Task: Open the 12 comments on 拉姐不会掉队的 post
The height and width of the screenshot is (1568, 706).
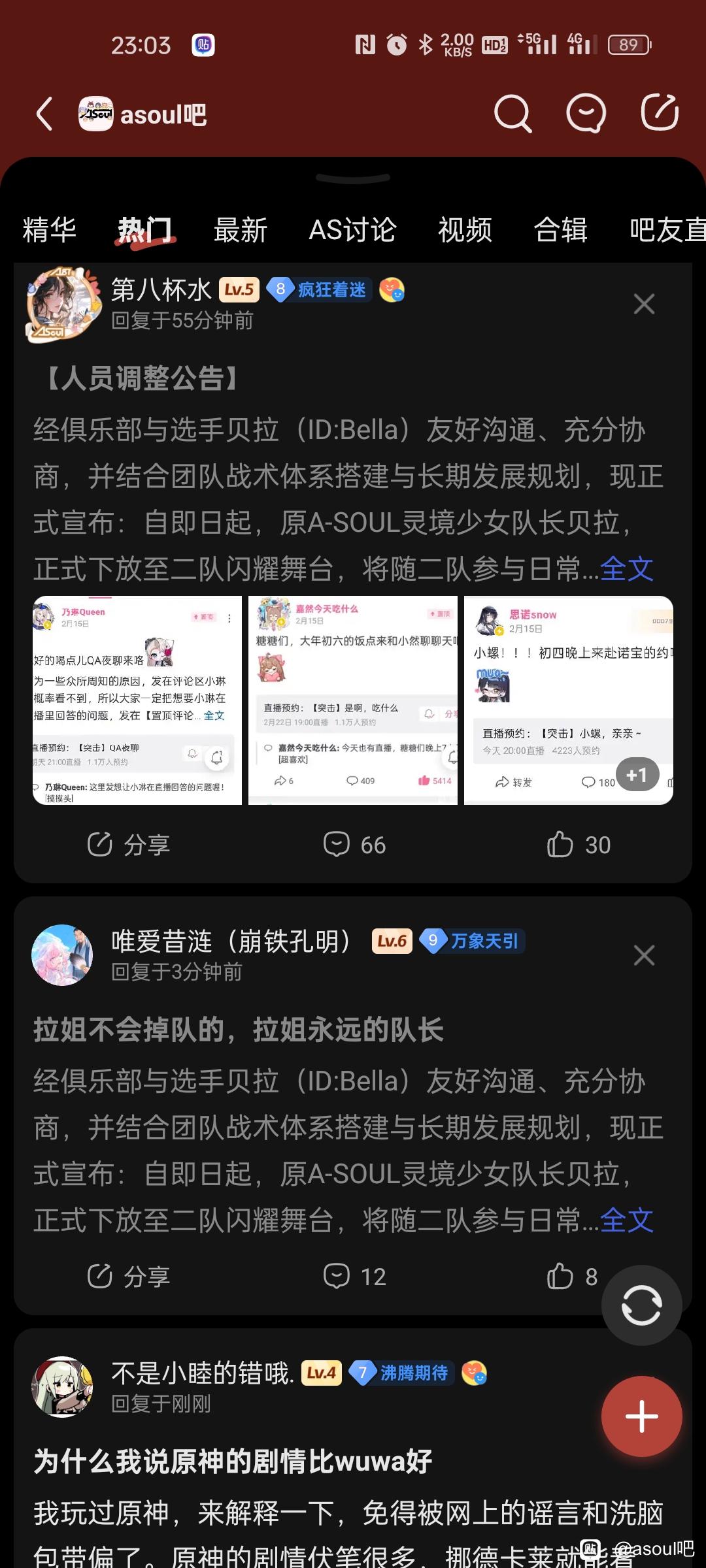Action: 355,1276
